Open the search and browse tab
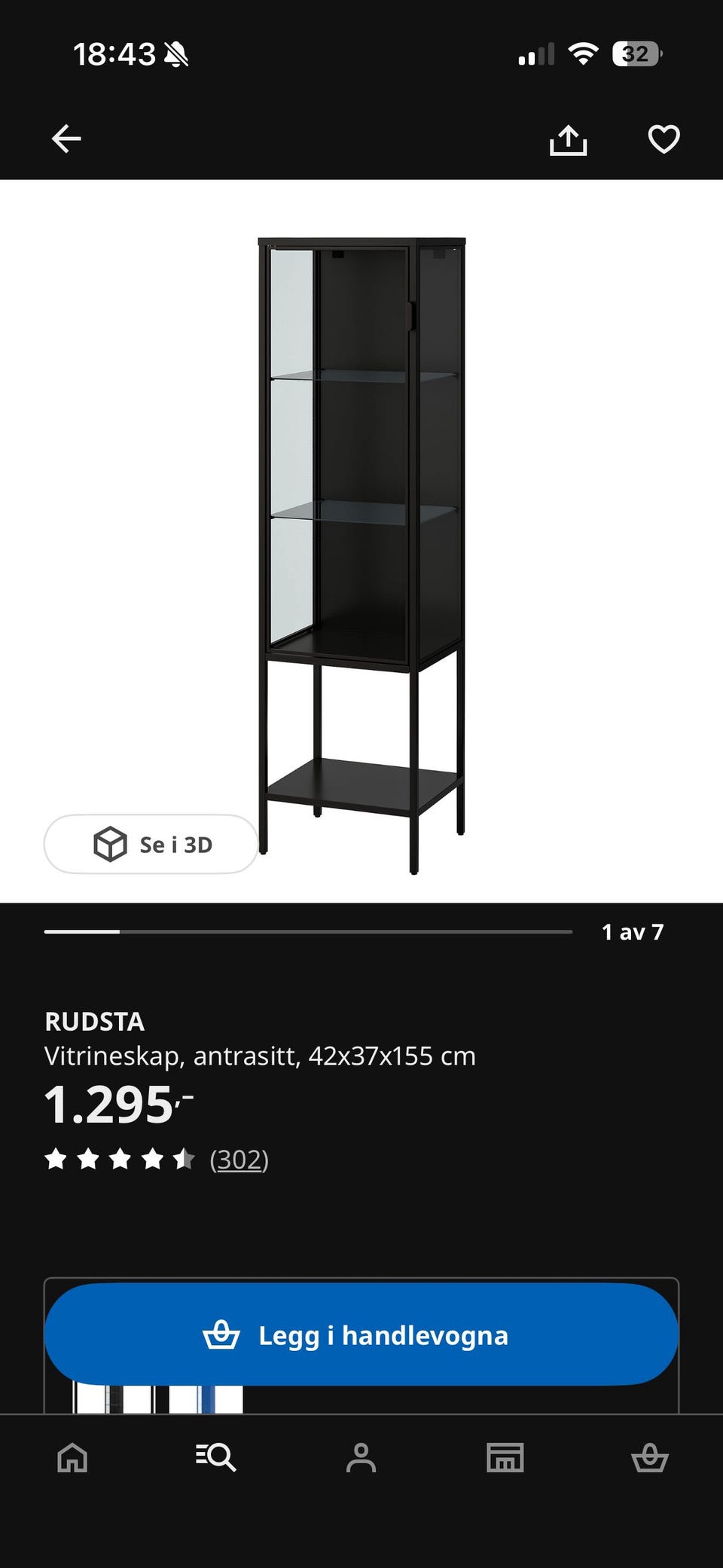This screenshot has width=723, height=1568. 216,1457
